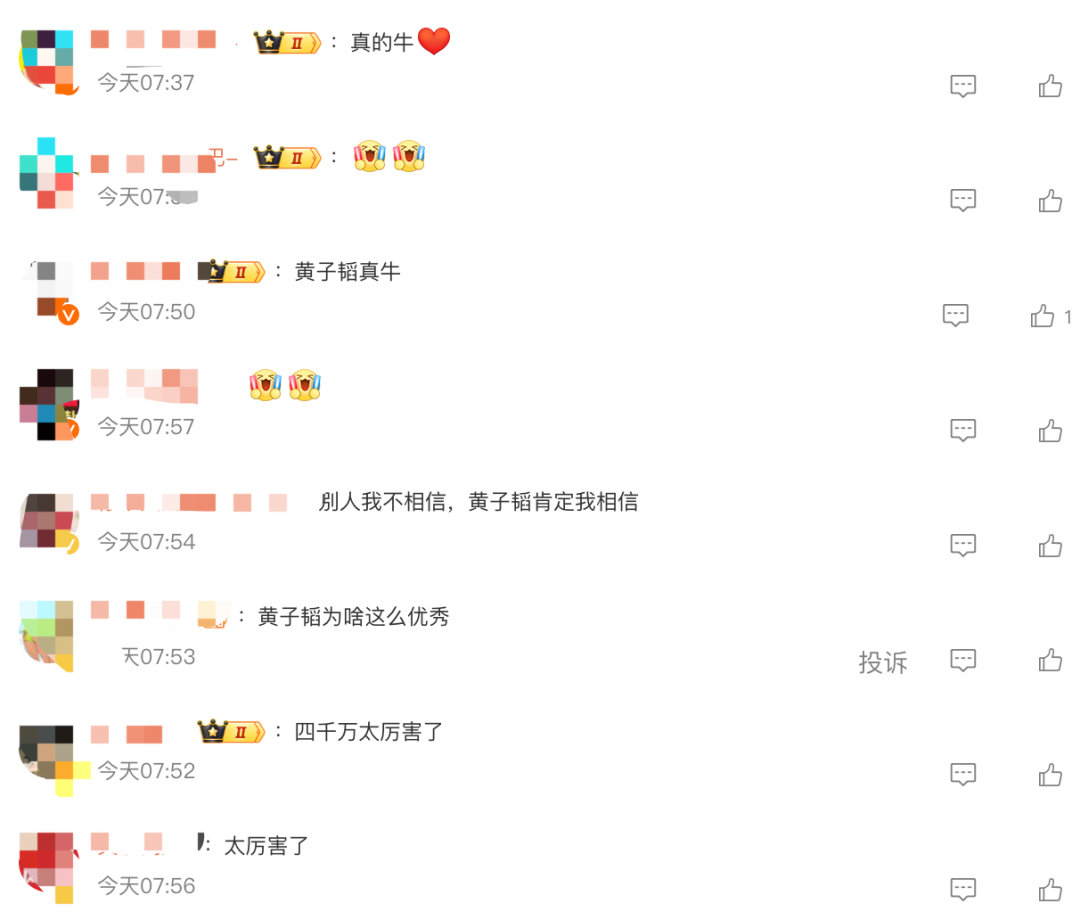The width and height of the screenshot is (1080, 920).
Task: Like the comment '真的牛' at 07:37
Action: click(x=1049, y=86)
